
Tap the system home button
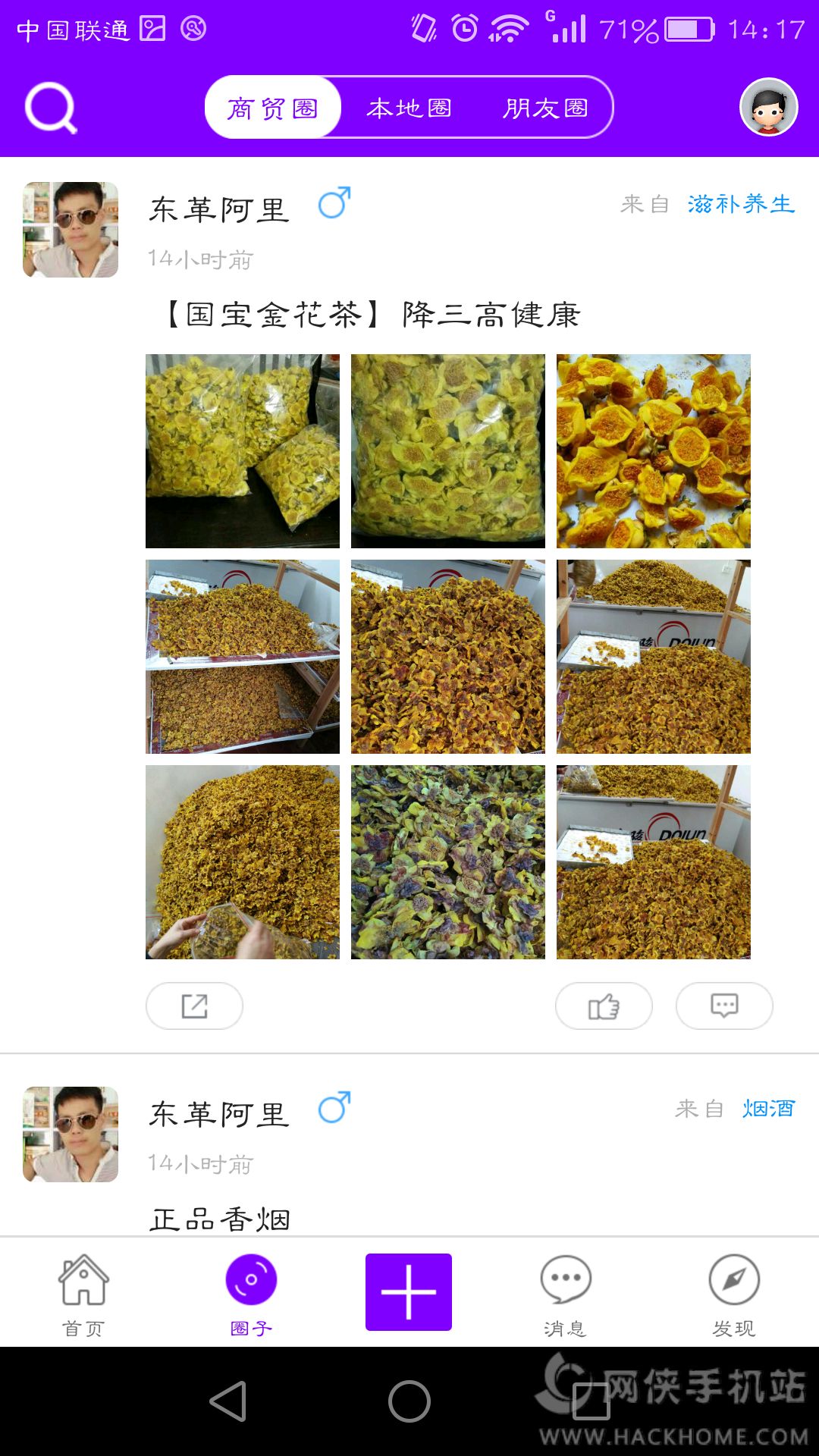(409, 1401)
